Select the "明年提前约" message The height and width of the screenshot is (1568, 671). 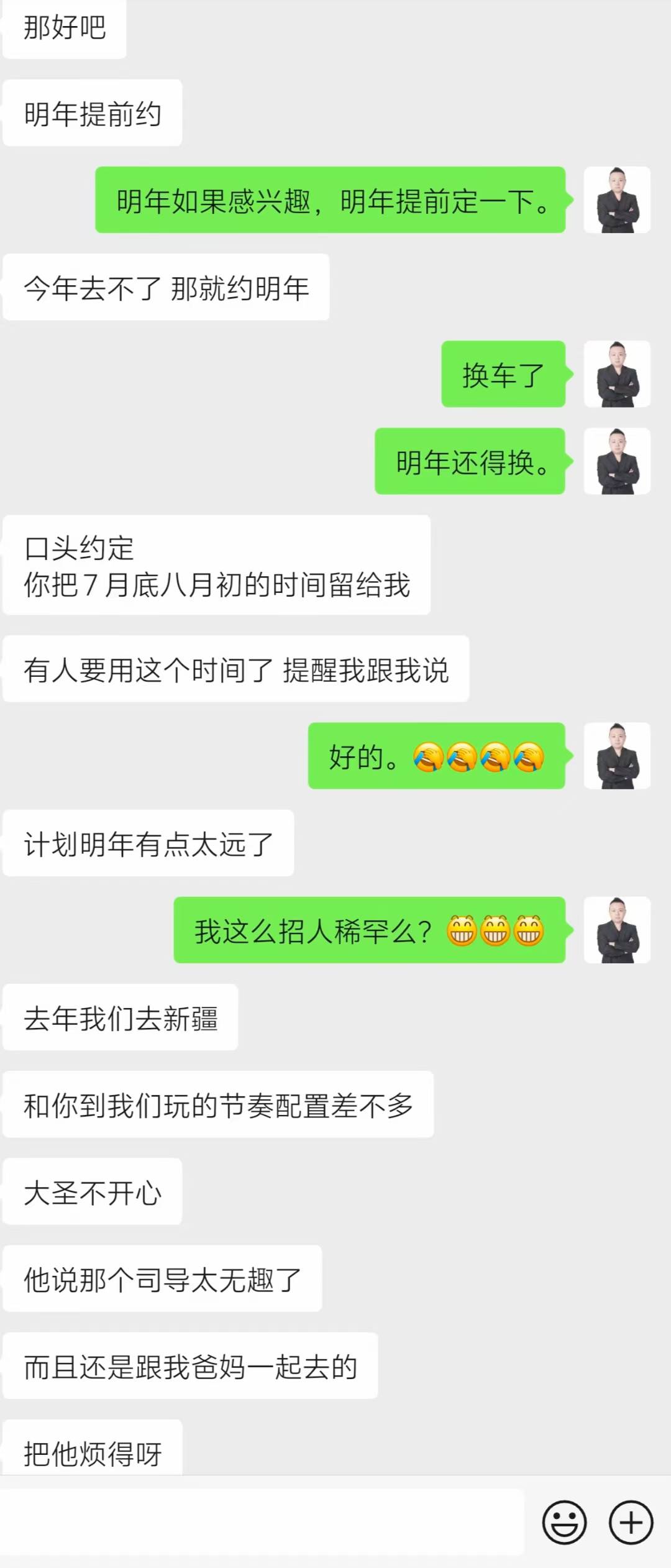click(91, 112)
